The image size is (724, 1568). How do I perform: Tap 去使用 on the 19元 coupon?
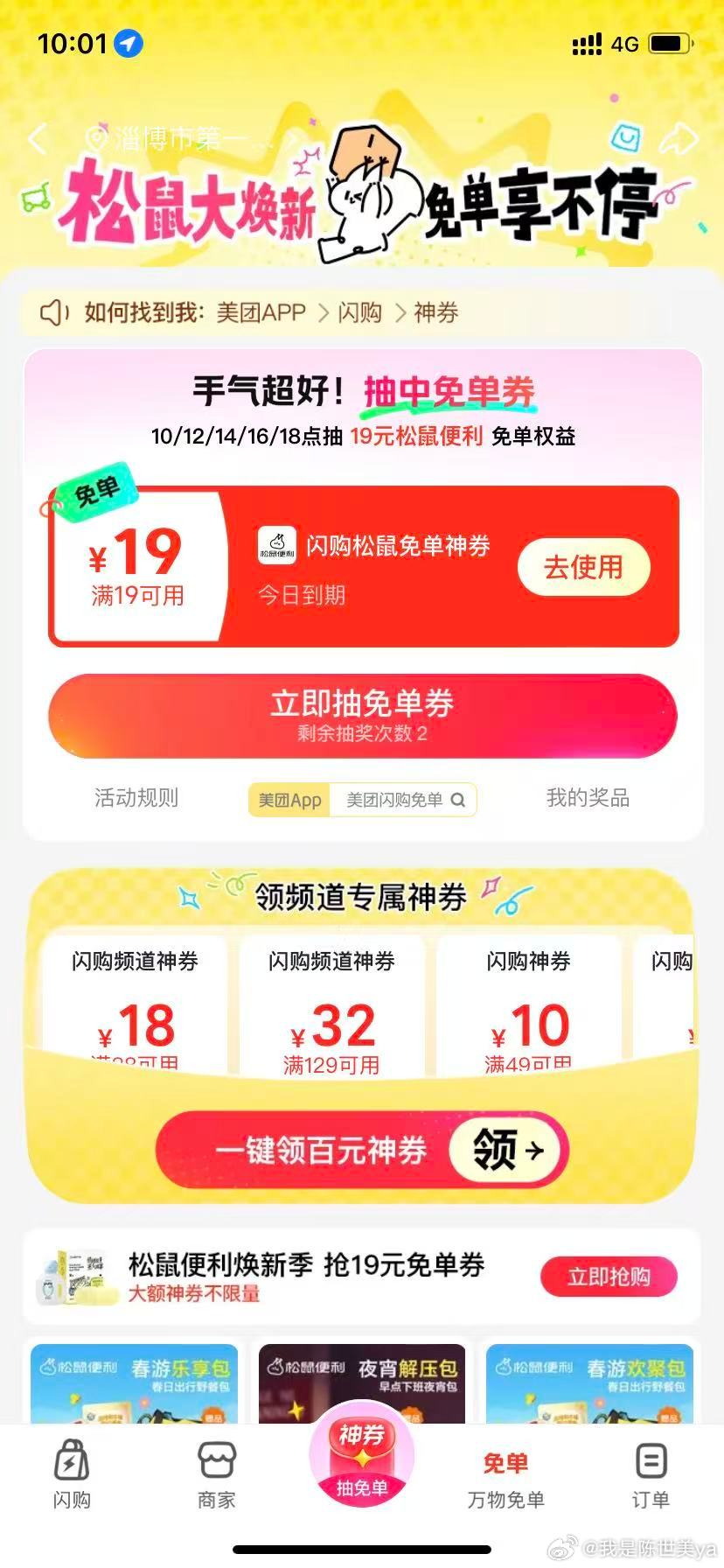tap(583, 567)
